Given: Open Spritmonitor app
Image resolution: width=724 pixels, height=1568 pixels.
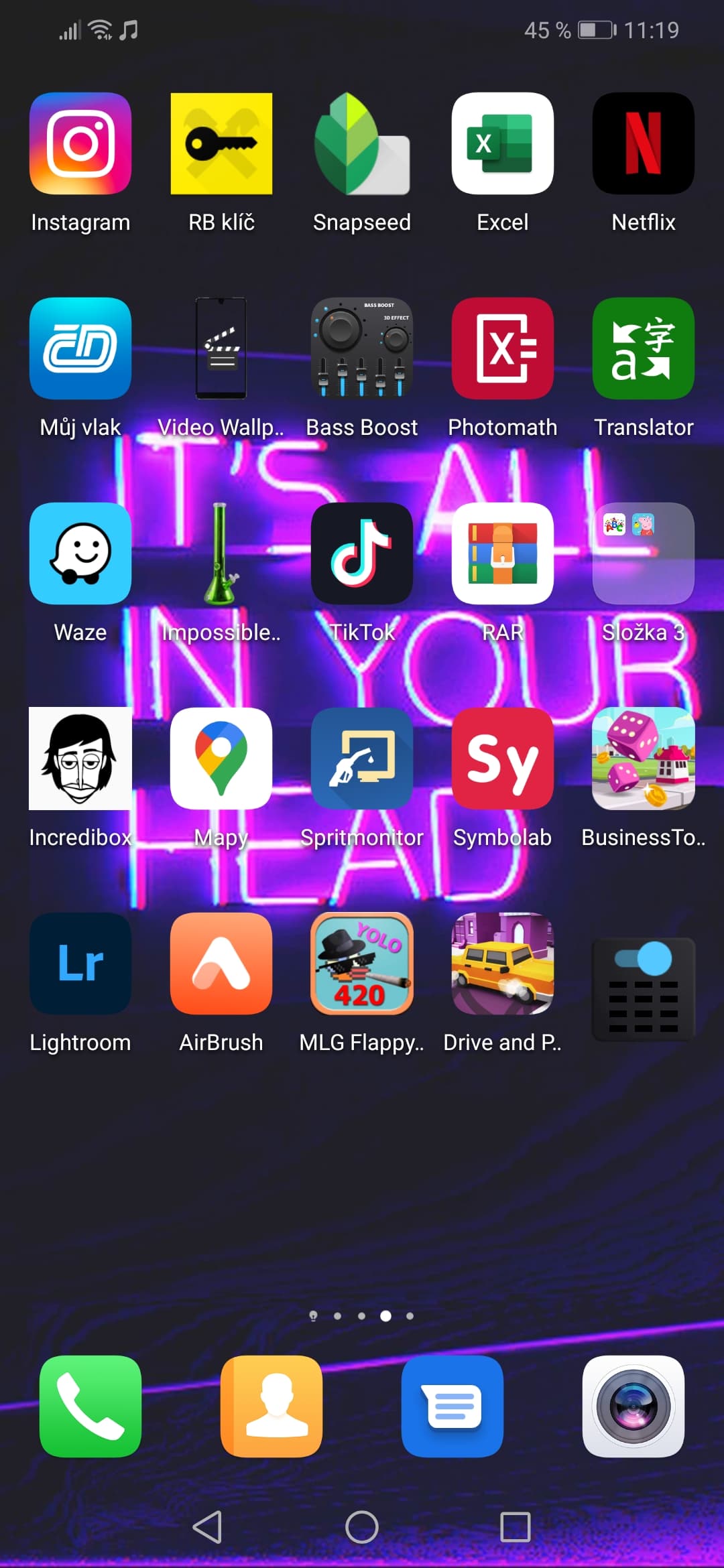Looking at the screenshot, I should [362, 759].
